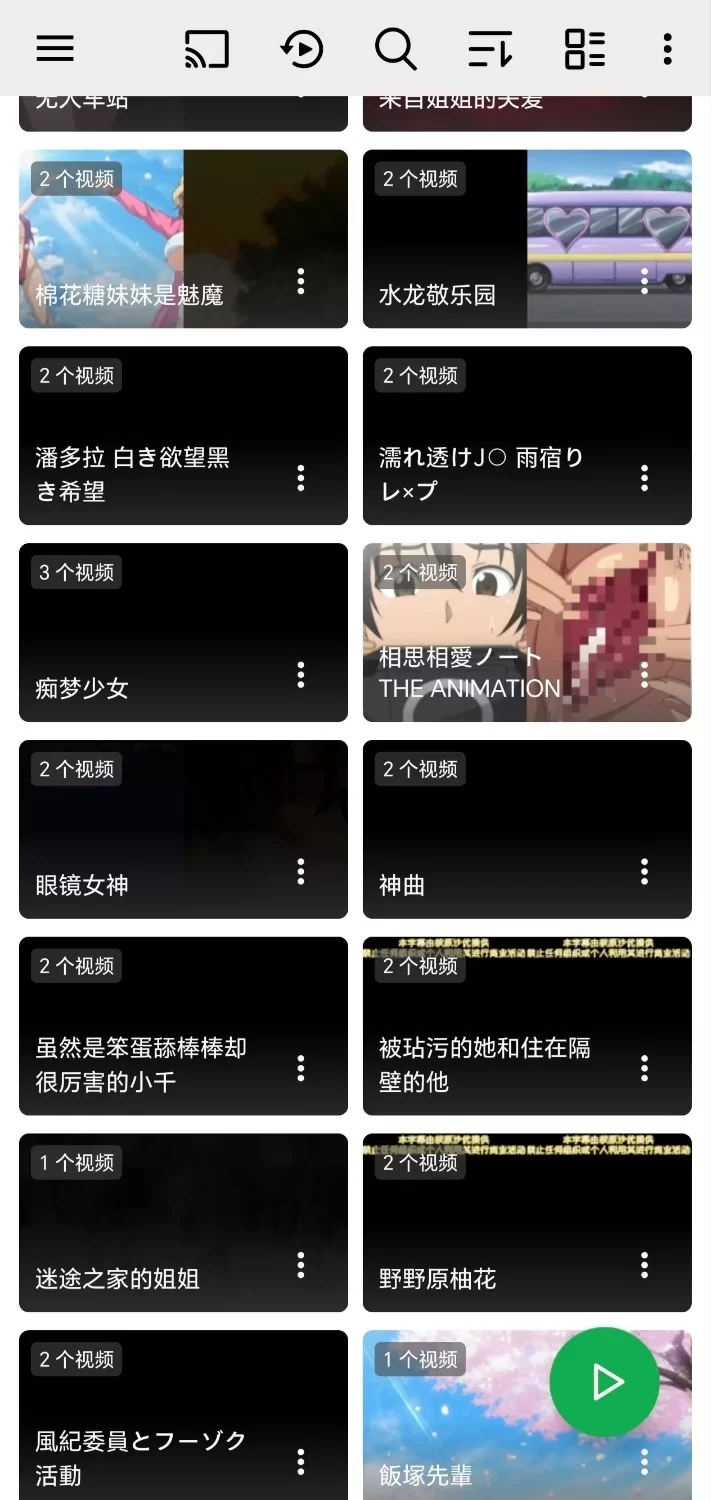Image resolution: width=711 pixels, height=1500 pixels.
Task: Open more options for 神曲
Action: [644, 872]
